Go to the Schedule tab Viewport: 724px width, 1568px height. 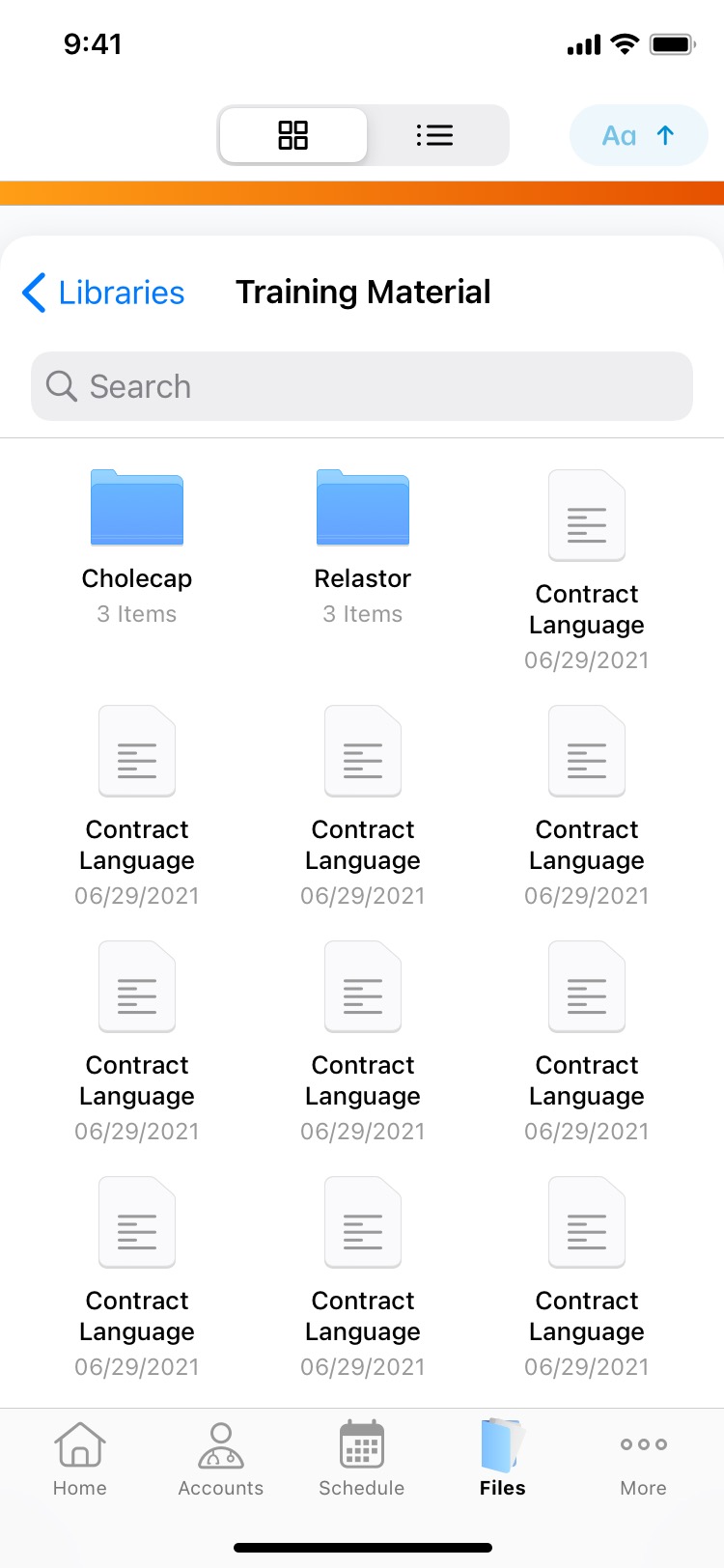coord(362,1458)
